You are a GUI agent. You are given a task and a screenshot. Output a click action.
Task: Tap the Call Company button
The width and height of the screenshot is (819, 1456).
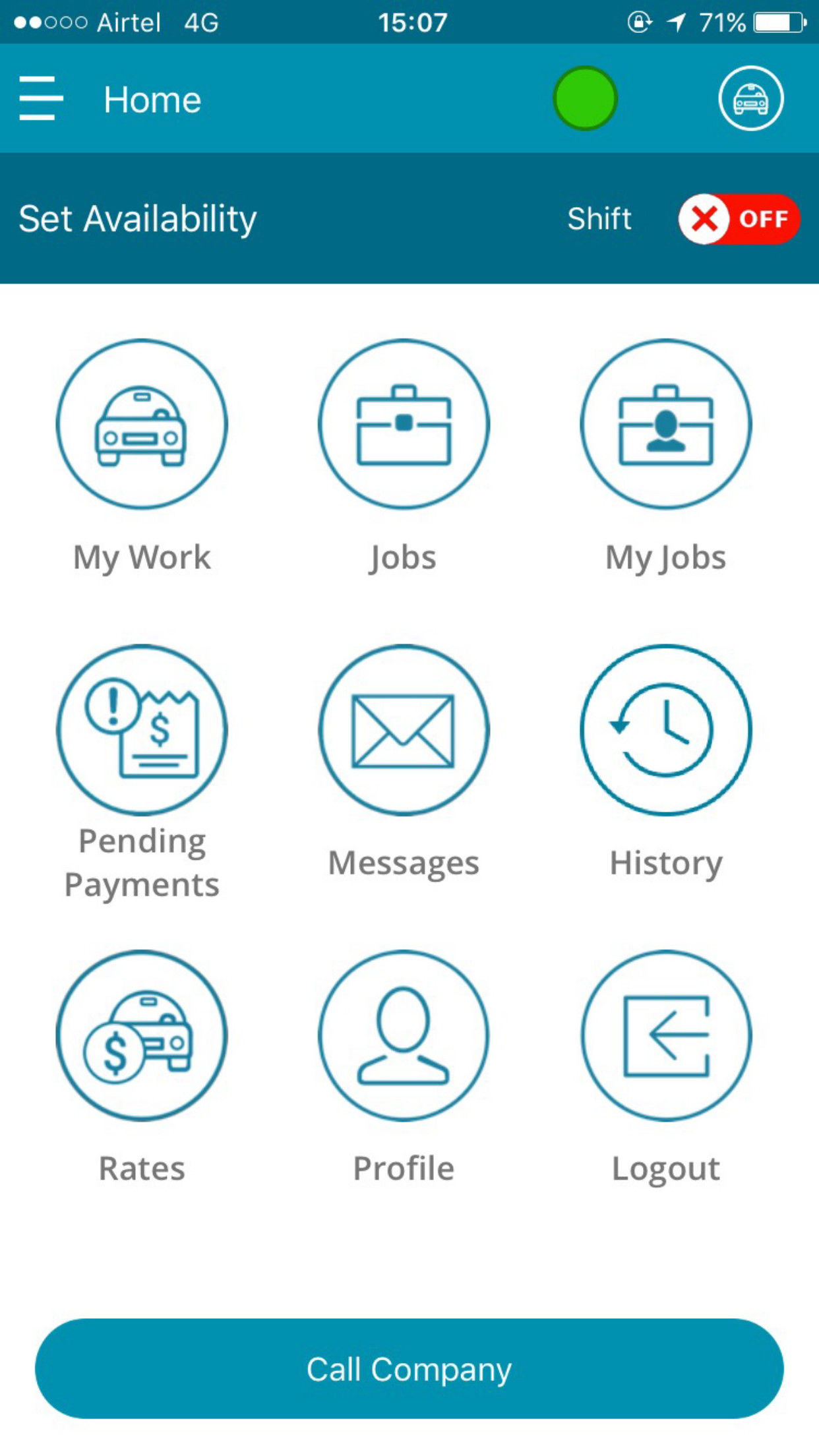(x=409, y=1368)
